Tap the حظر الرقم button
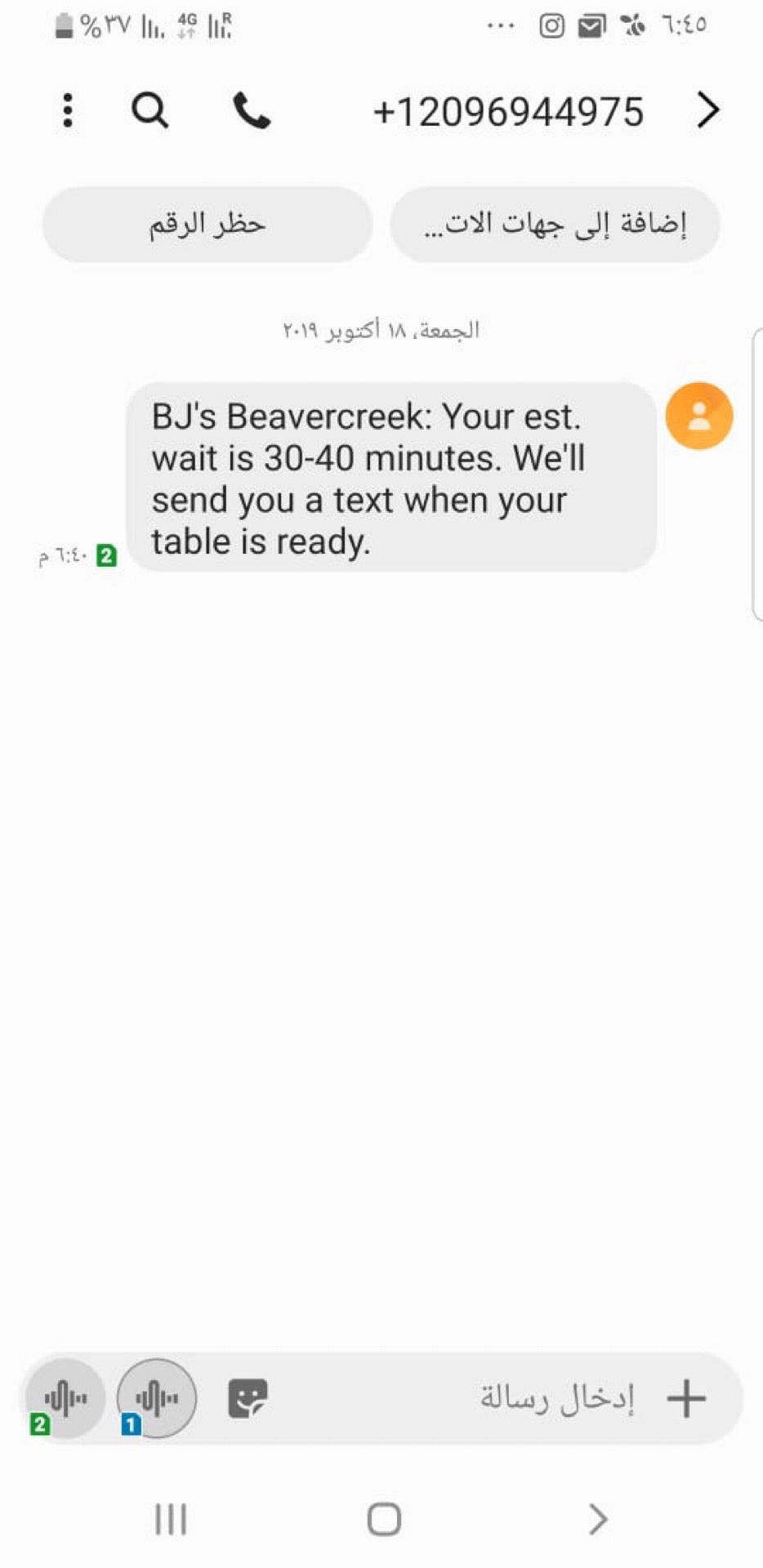 (x=207, y=225)
